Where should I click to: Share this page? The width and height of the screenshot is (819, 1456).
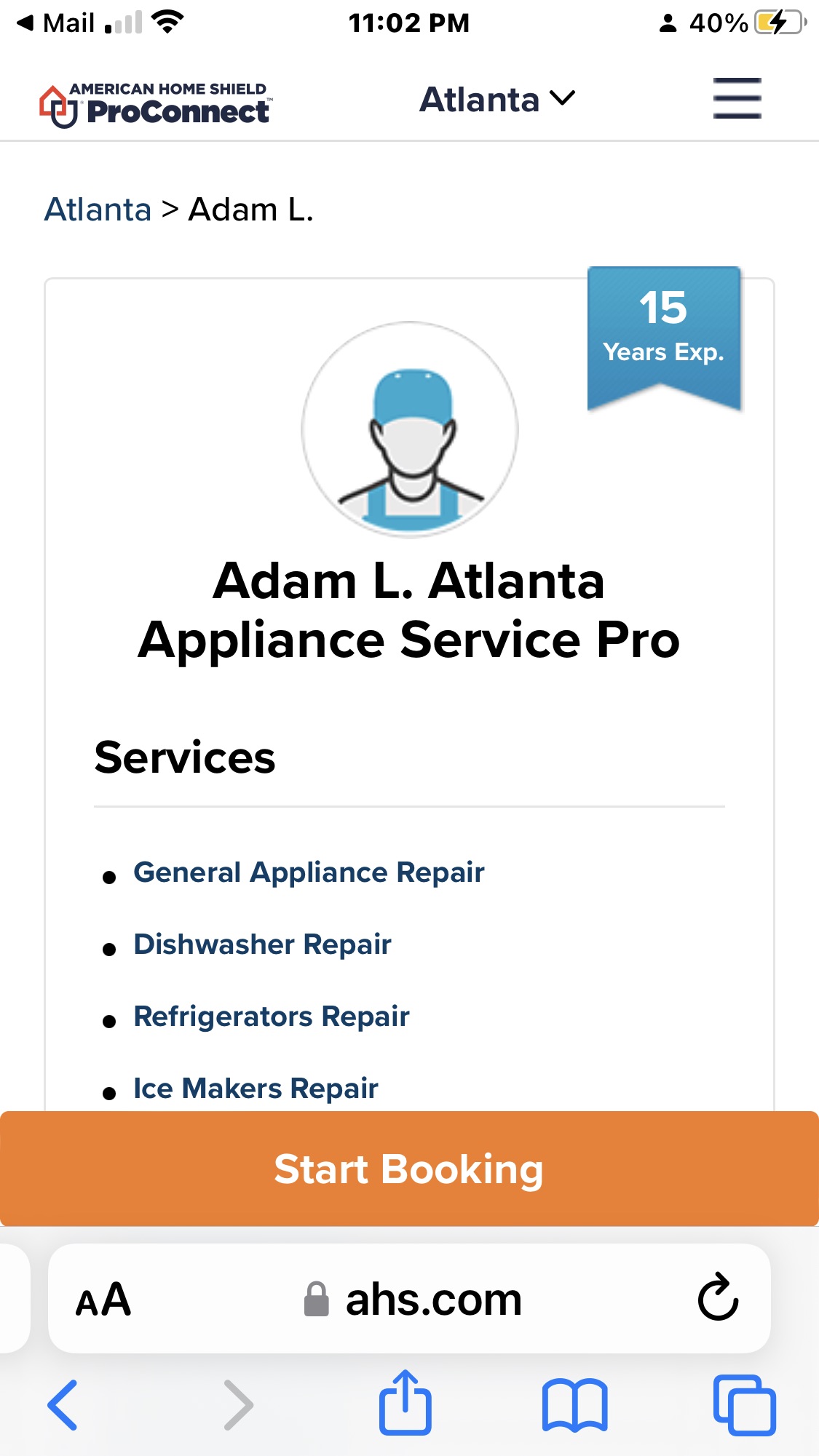pos(405,1403)
